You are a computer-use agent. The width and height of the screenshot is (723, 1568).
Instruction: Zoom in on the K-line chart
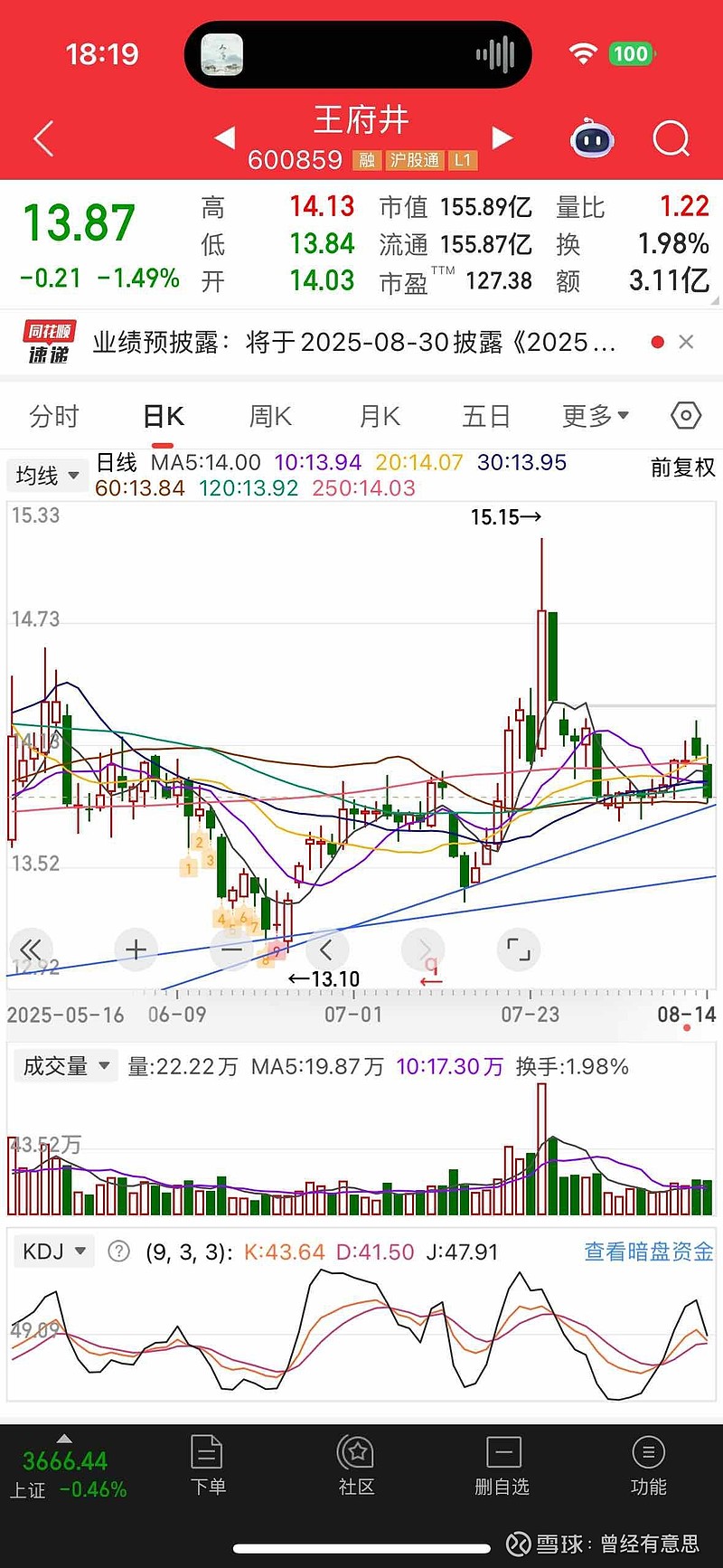135,950
